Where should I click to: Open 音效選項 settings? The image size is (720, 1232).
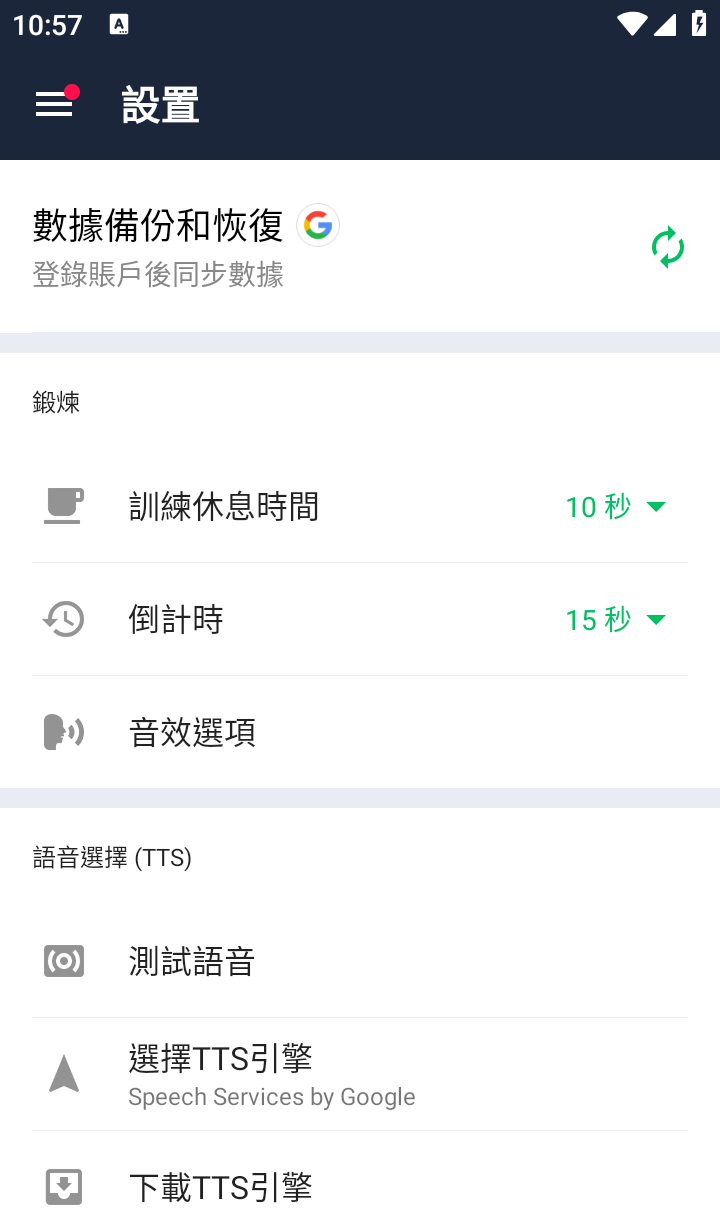pos(360,732)
